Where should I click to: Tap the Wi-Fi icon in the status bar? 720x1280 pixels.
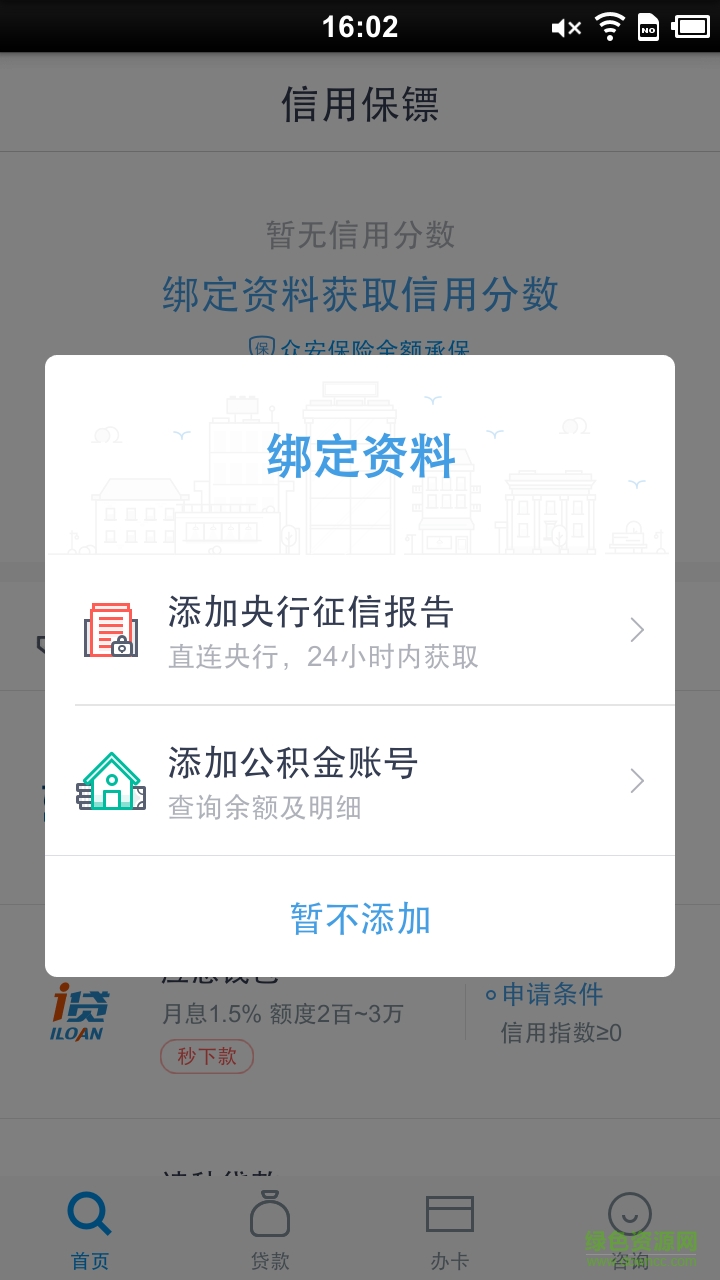tap(612, 27)
